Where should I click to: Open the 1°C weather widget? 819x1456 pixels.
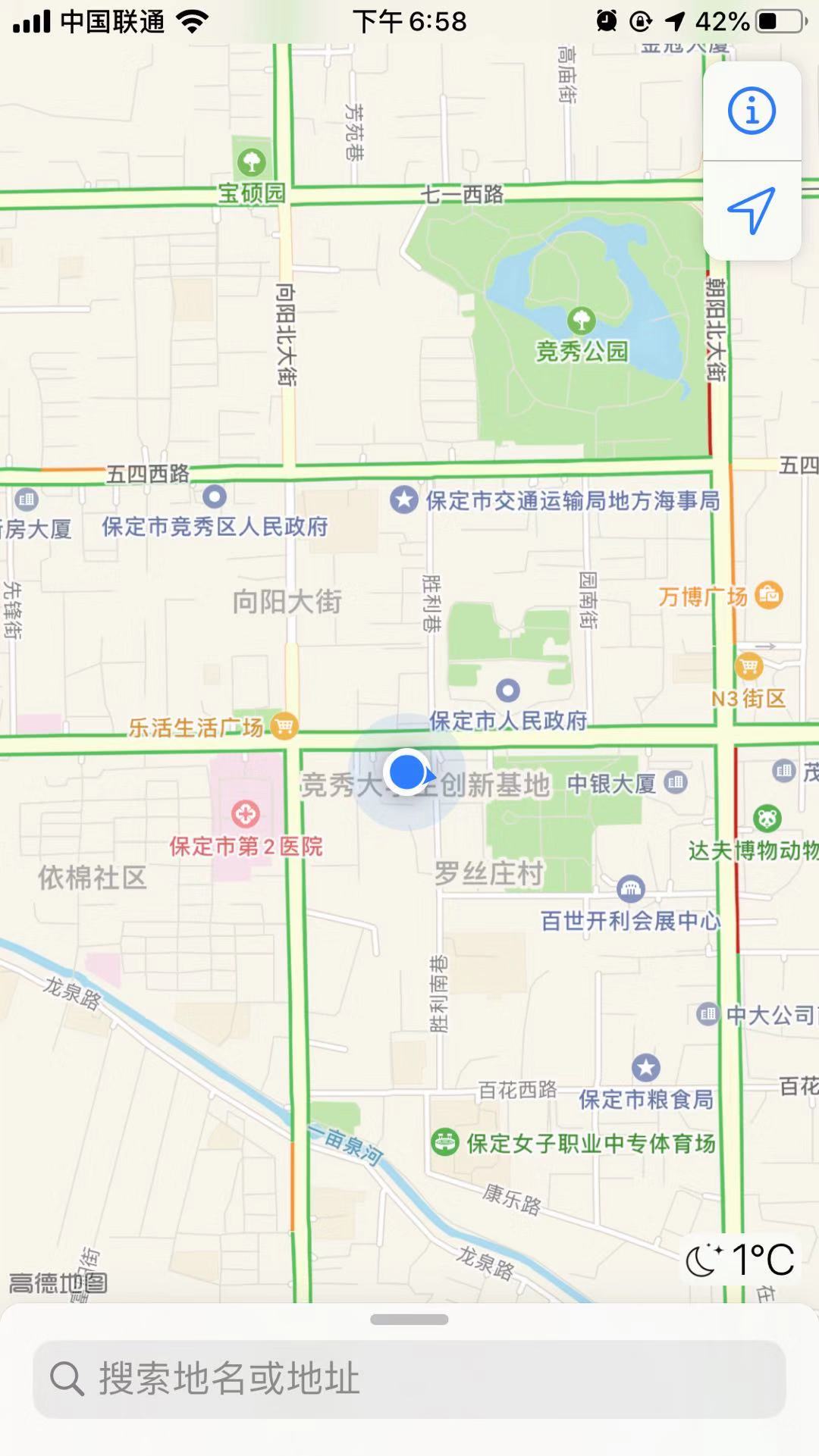click(740, 1260)
